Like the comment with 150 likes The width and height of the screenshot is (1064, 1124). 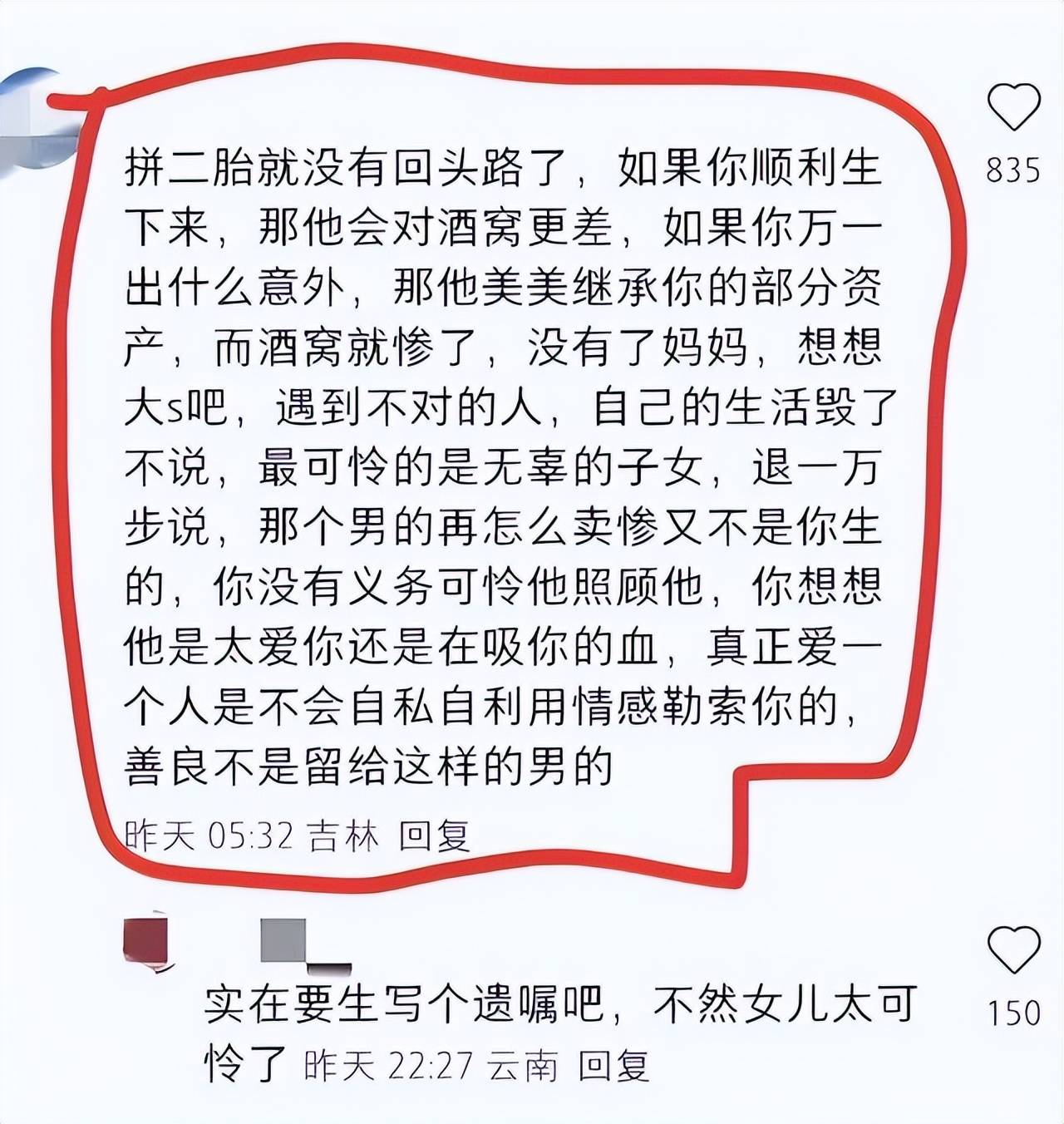click(x=1013, y=949)
